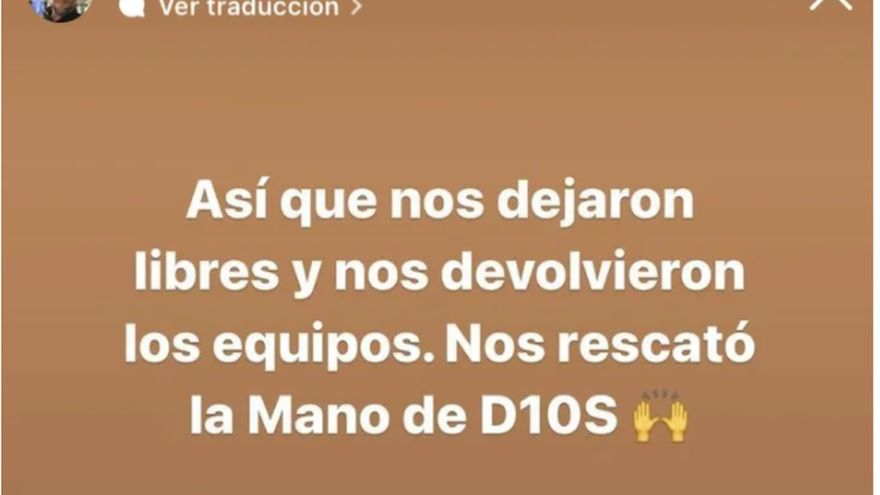Tap Ver traducción to translate the story
The height and width of the screenshot is (495, 880).
coord(250,8)
